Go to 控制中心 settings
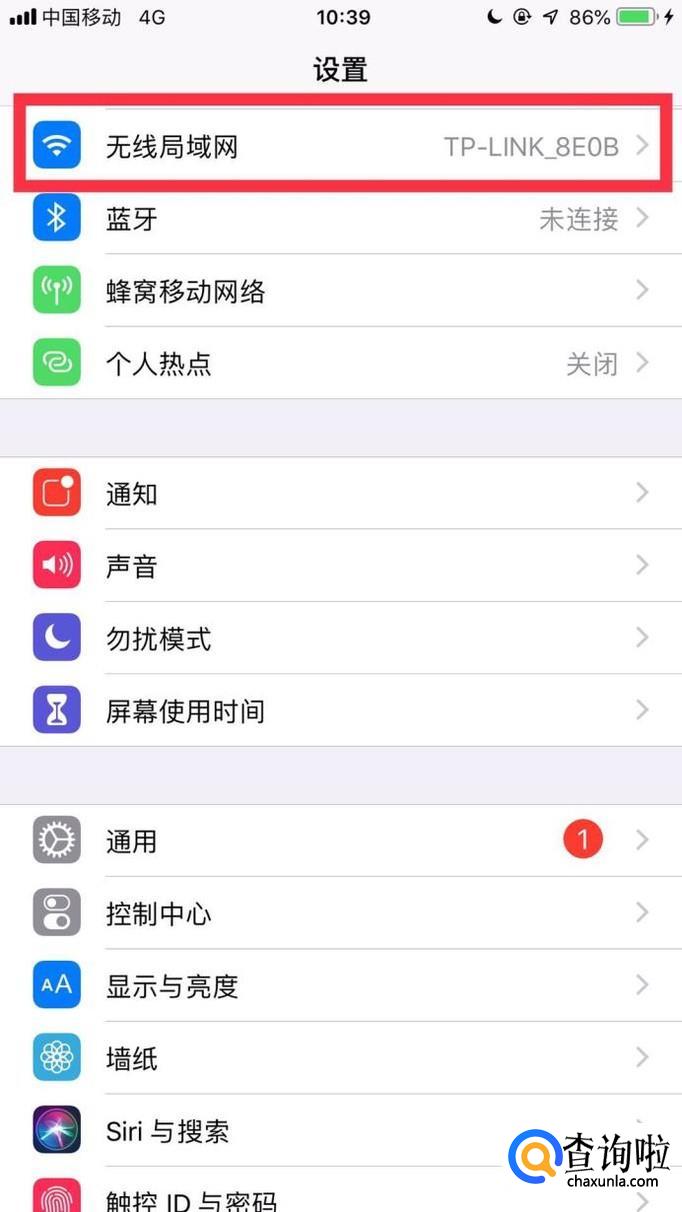This screenshot has width=682, height=1212. coord(340,914)
